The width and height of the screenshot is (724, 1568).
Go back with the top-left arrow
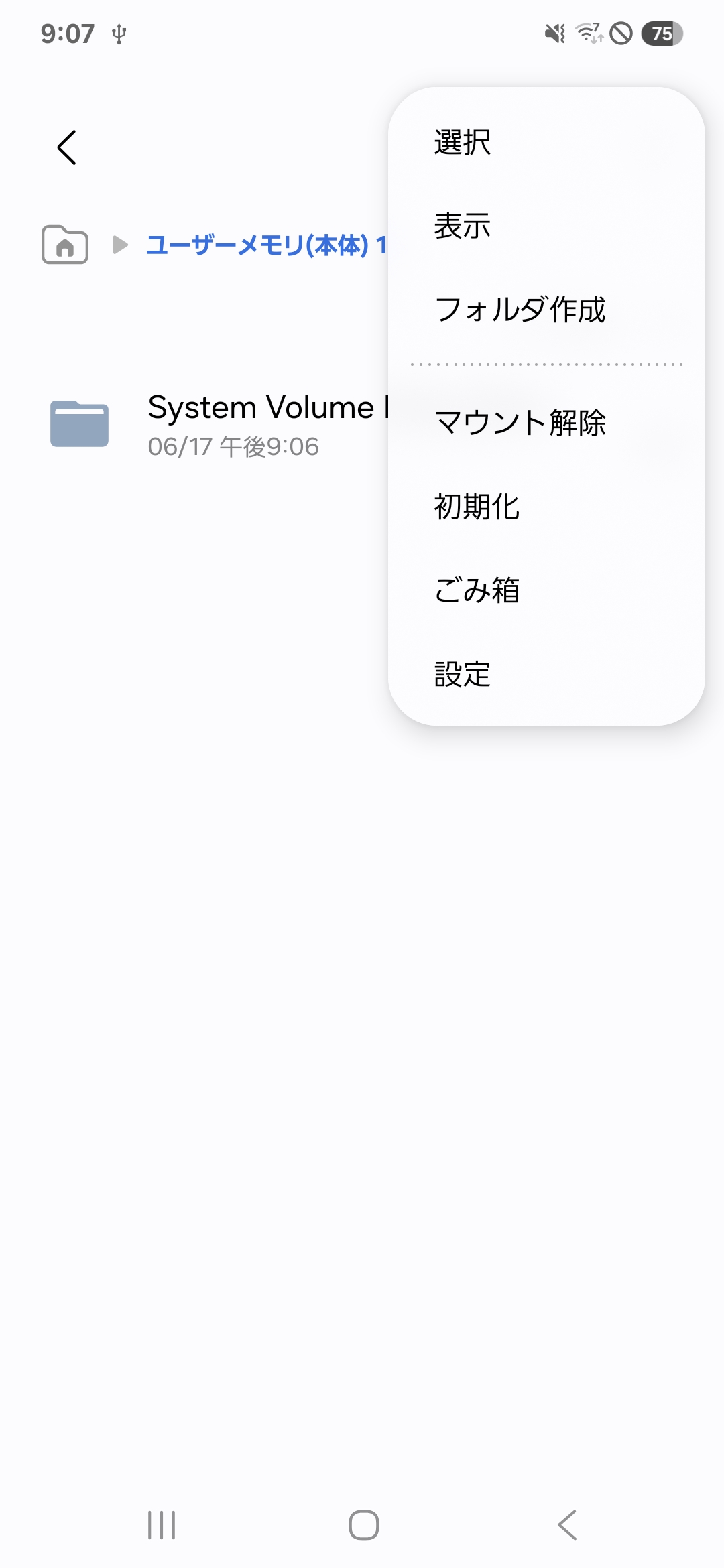tap(66, 147)
